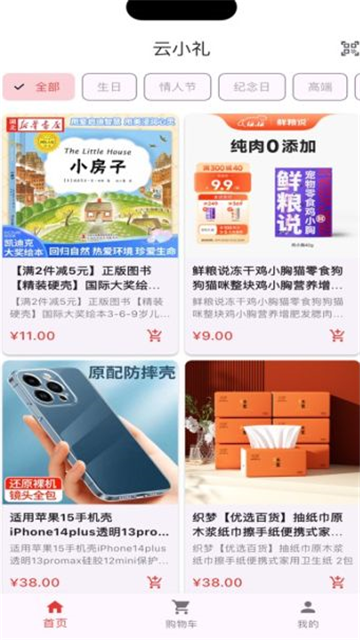Add the ¥11.00 picture book to cart
360x640 pixels.
(155, 336)
